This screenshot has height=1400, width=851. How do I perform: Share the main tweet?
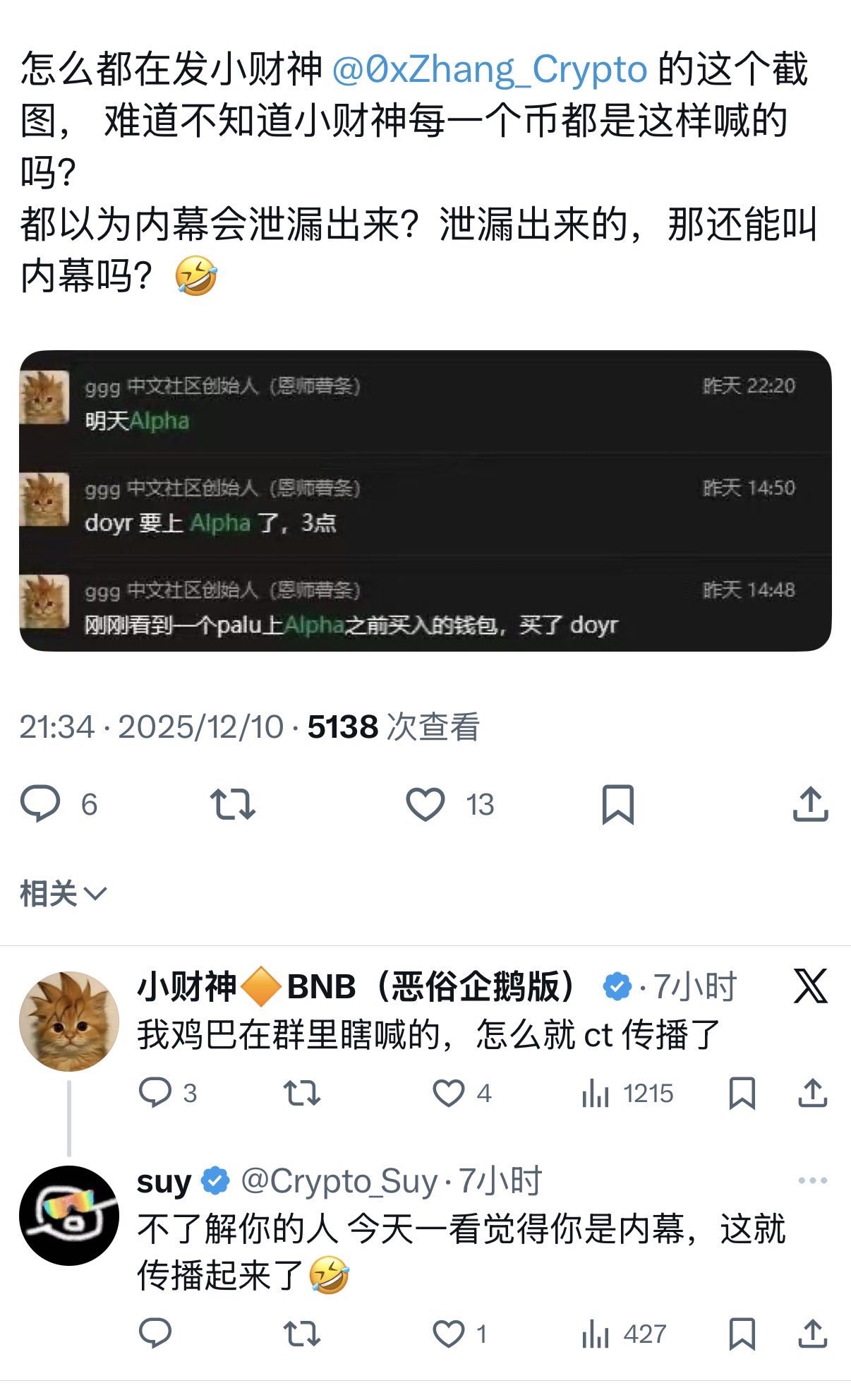pos(810,803)
